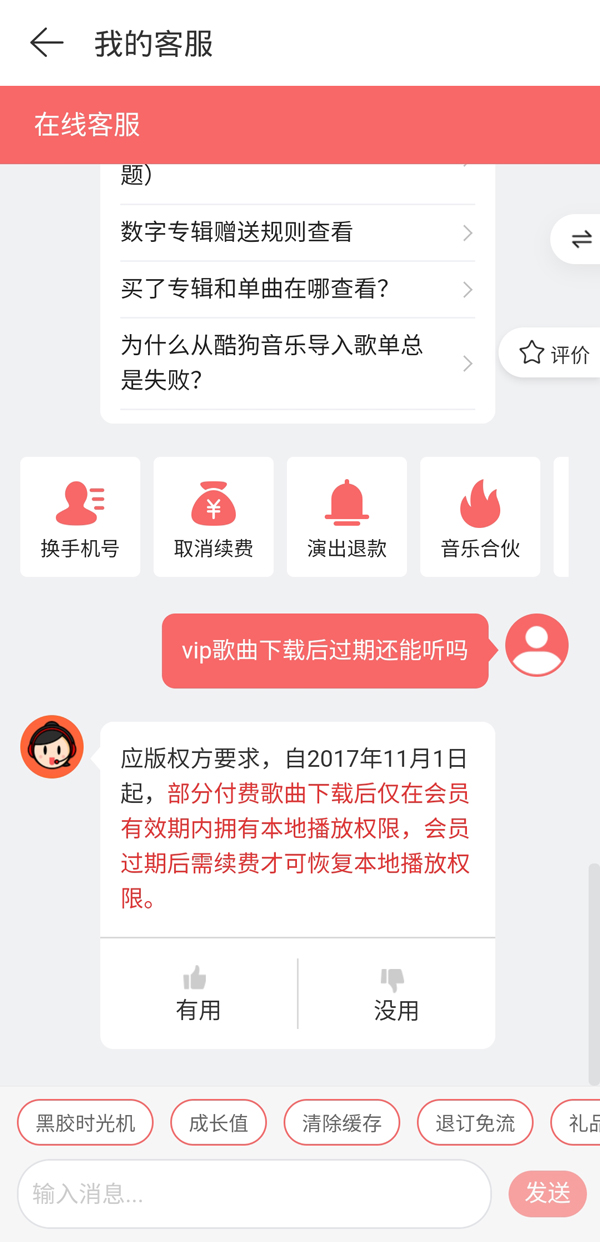Go back using the arrow icon
Image resolution: width=600 pixels, height=1242 pixels.
tap(46, 43)
